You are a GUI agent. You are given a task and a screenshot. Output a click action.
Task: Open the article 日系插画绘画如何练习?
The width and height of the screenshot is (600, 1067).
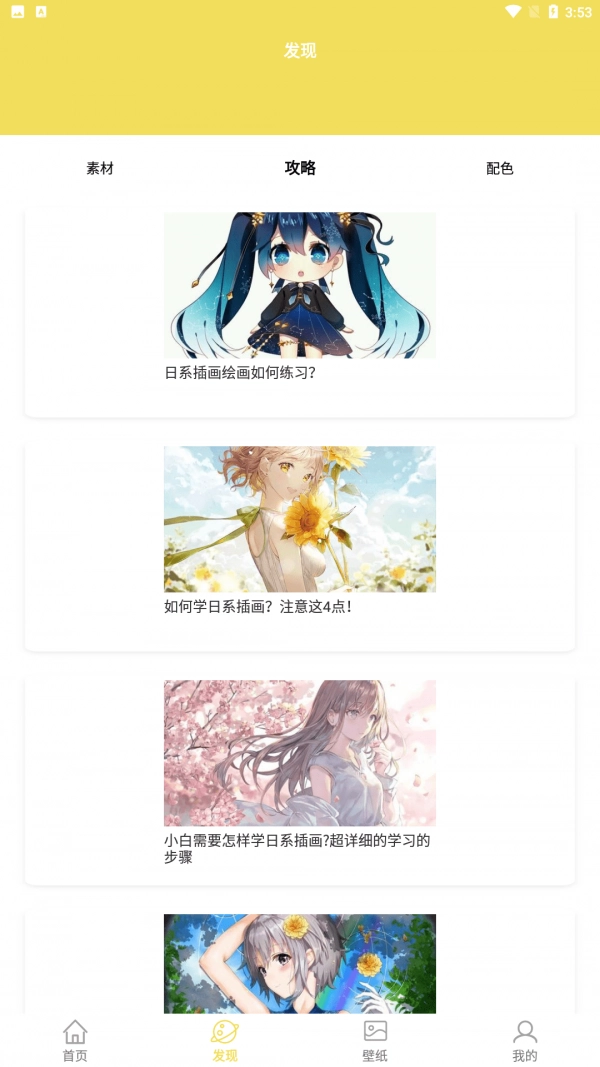pyautogui.click(x=300, y=300)
